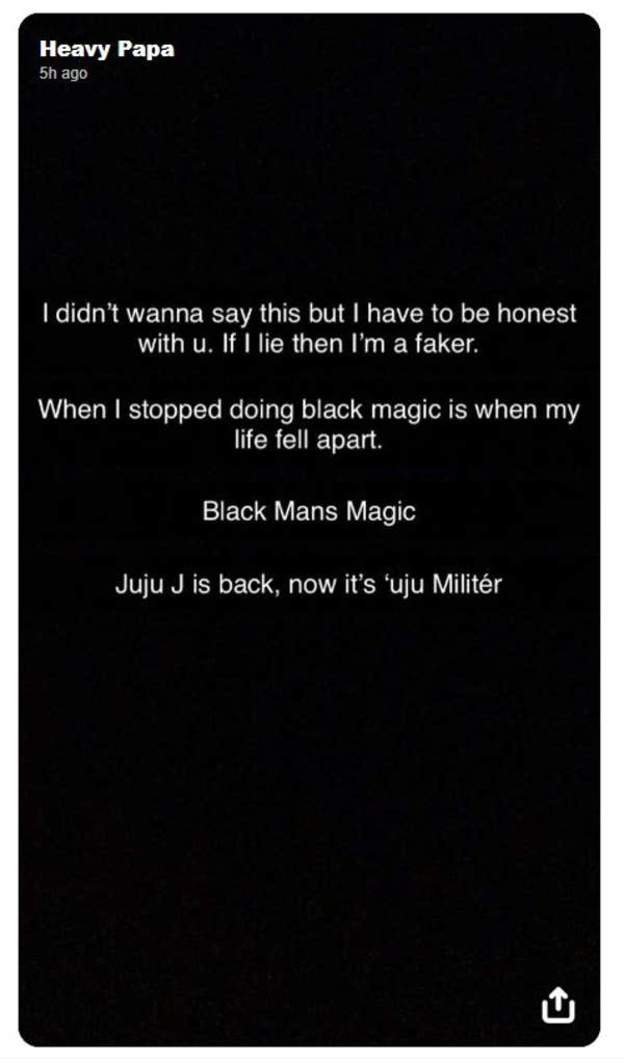Share this Heavy Papa story
624x1064 pixels.
click(x=558, y=1006)
